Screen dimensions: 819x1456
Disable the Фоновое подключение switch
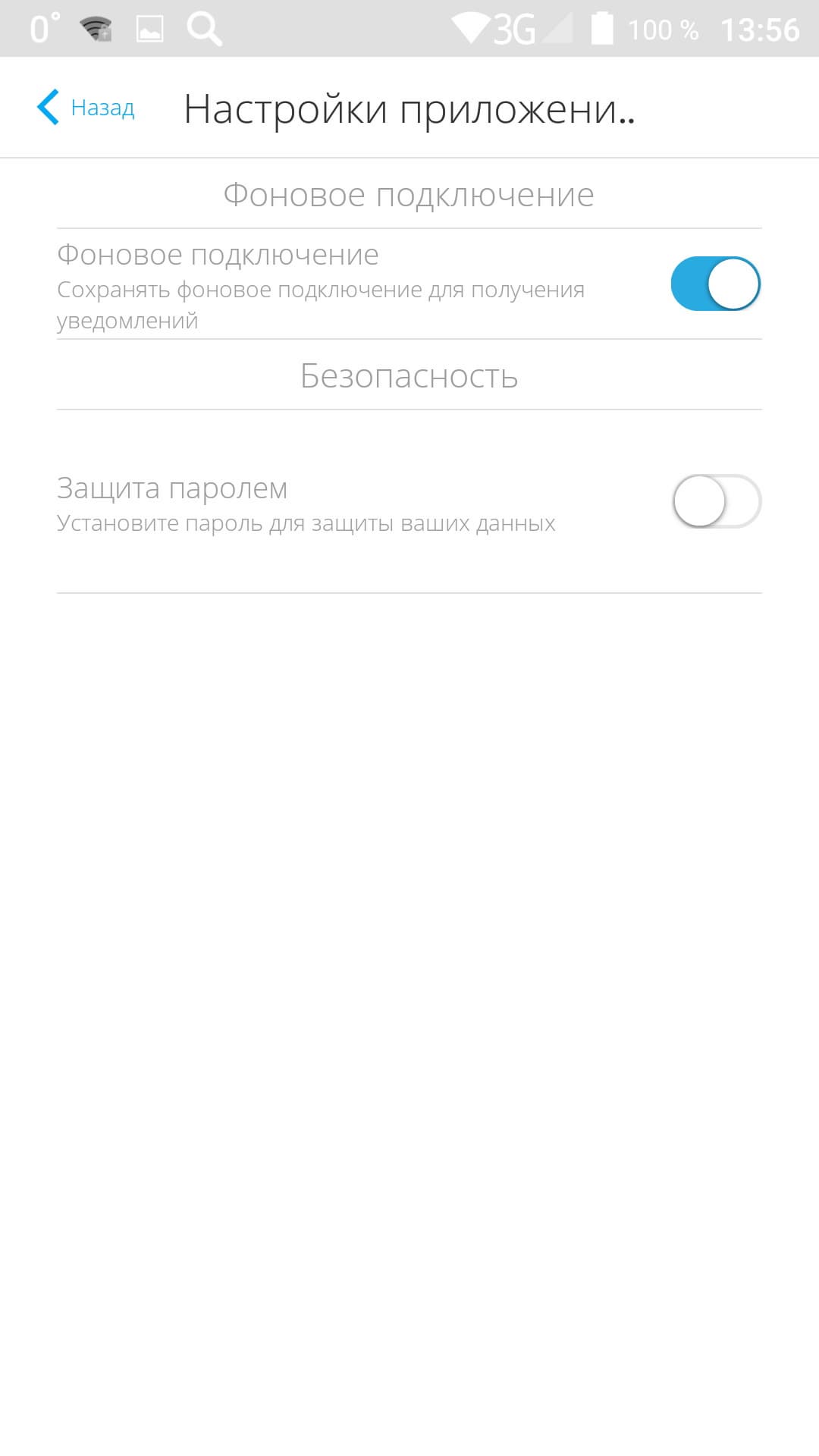715,284
